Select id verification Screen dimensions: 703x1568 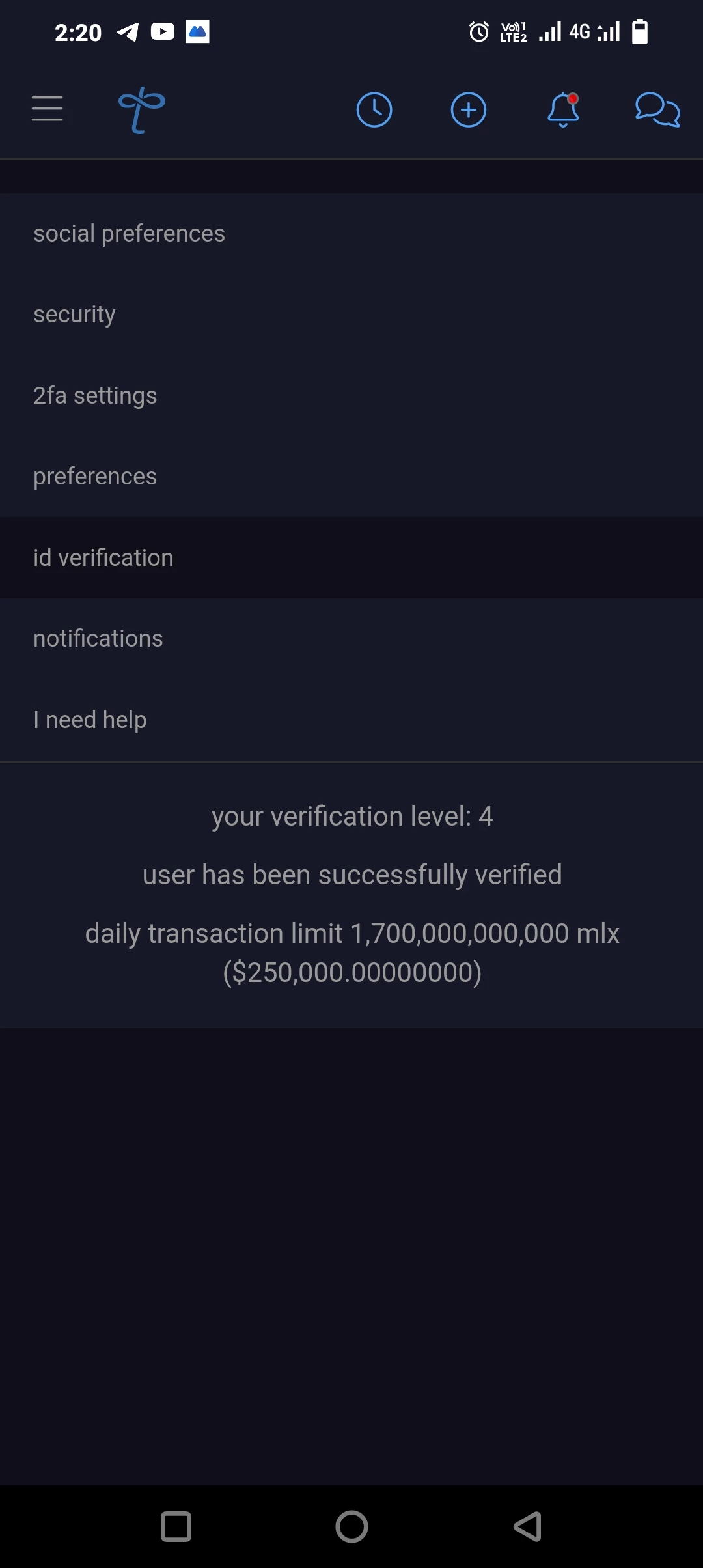pyautogui.click(x=351, y=558)
